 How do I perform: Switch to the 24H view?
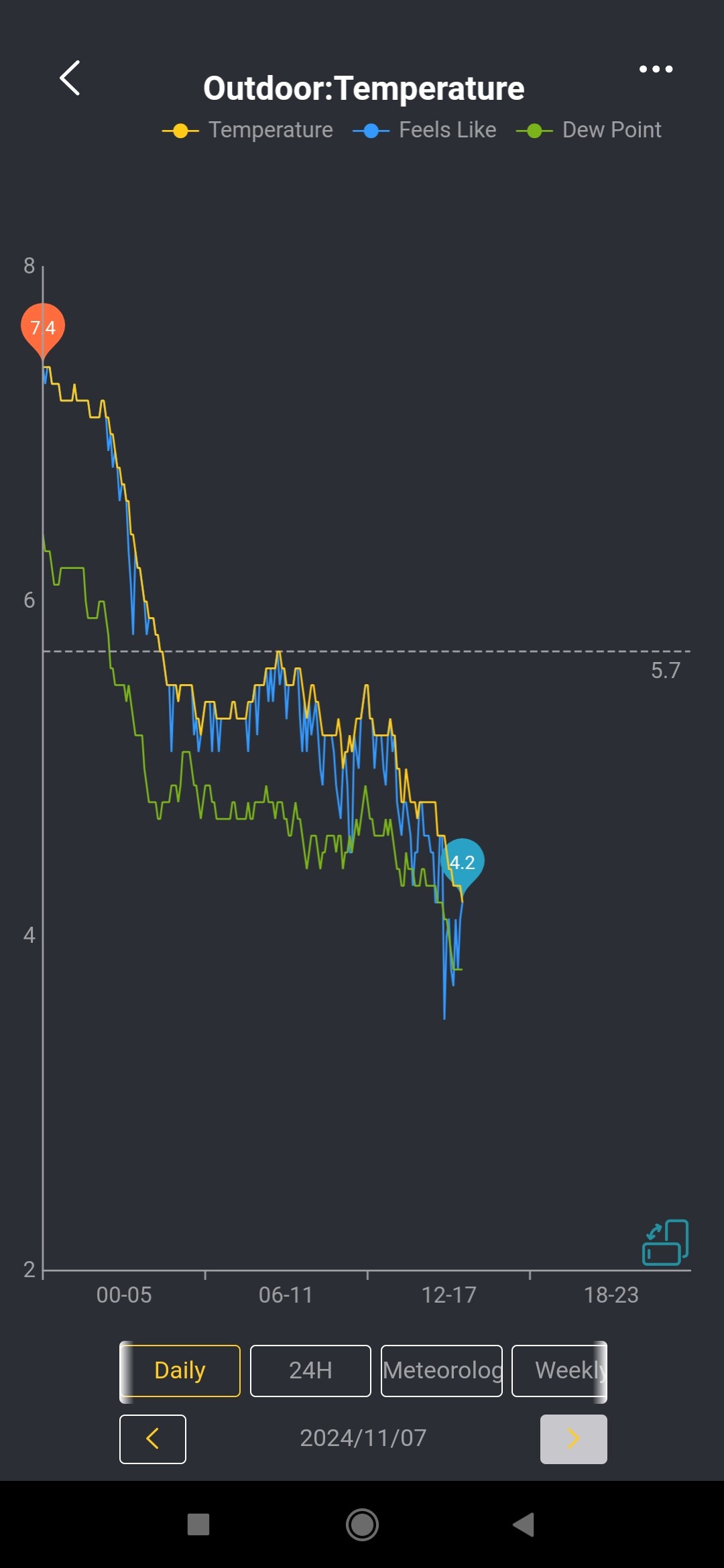(310, 1370)
